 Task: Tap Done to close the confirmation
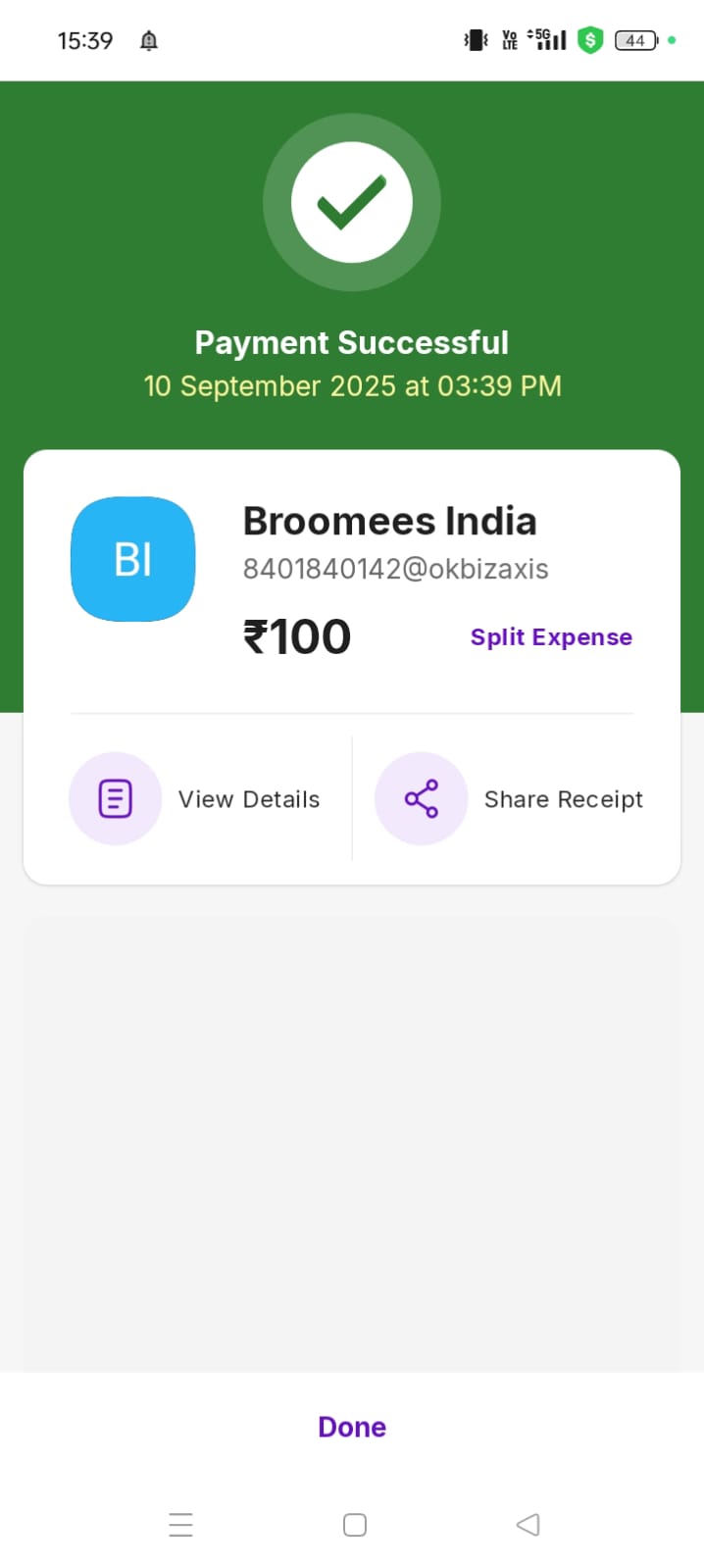[352, 1427]
